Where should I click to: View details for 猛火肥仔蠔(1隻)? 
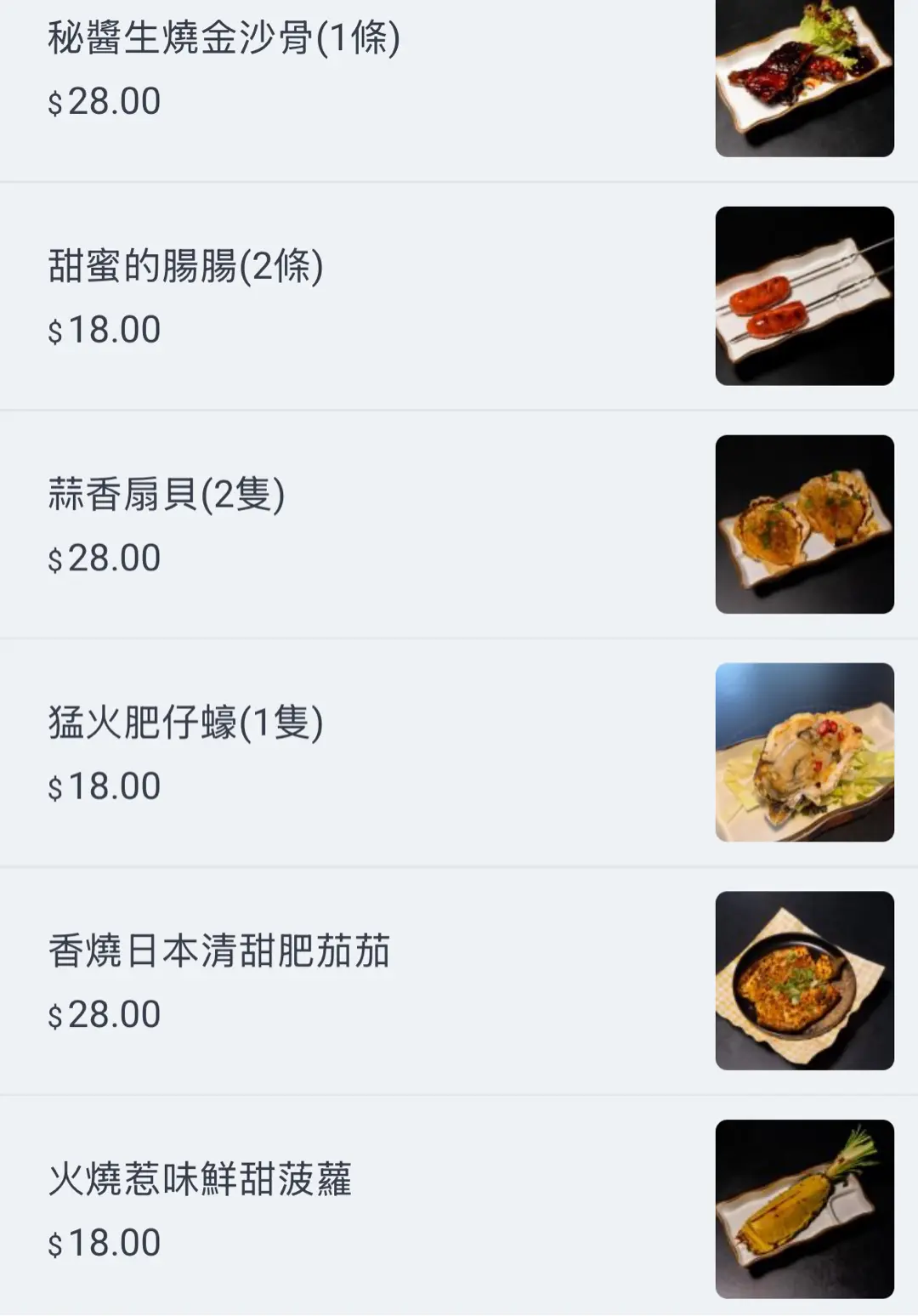pos(185,723)
